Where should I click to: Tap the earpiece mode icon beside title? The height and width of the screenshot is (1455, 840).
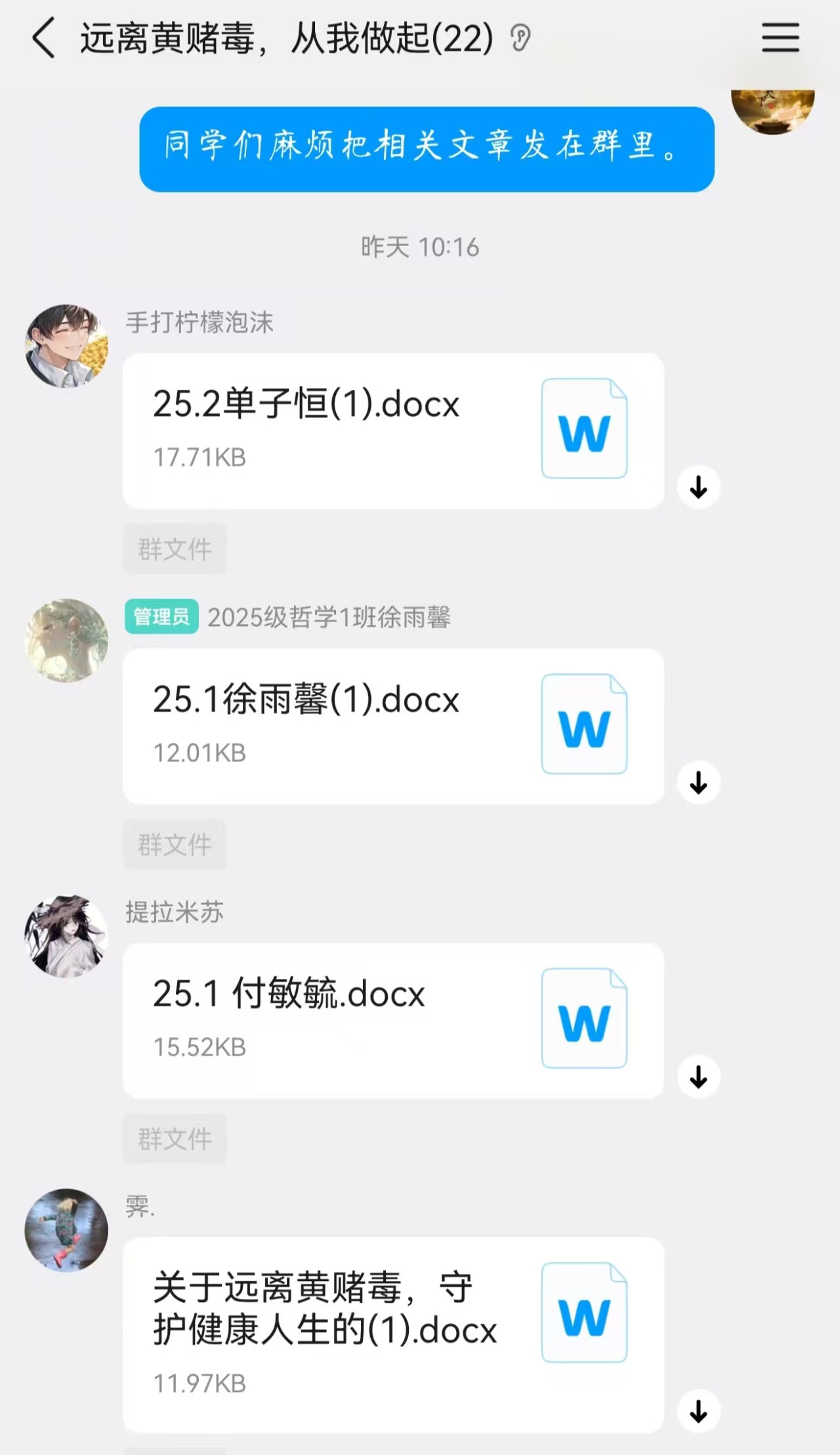pyautogui.click(x=520, y=38)
